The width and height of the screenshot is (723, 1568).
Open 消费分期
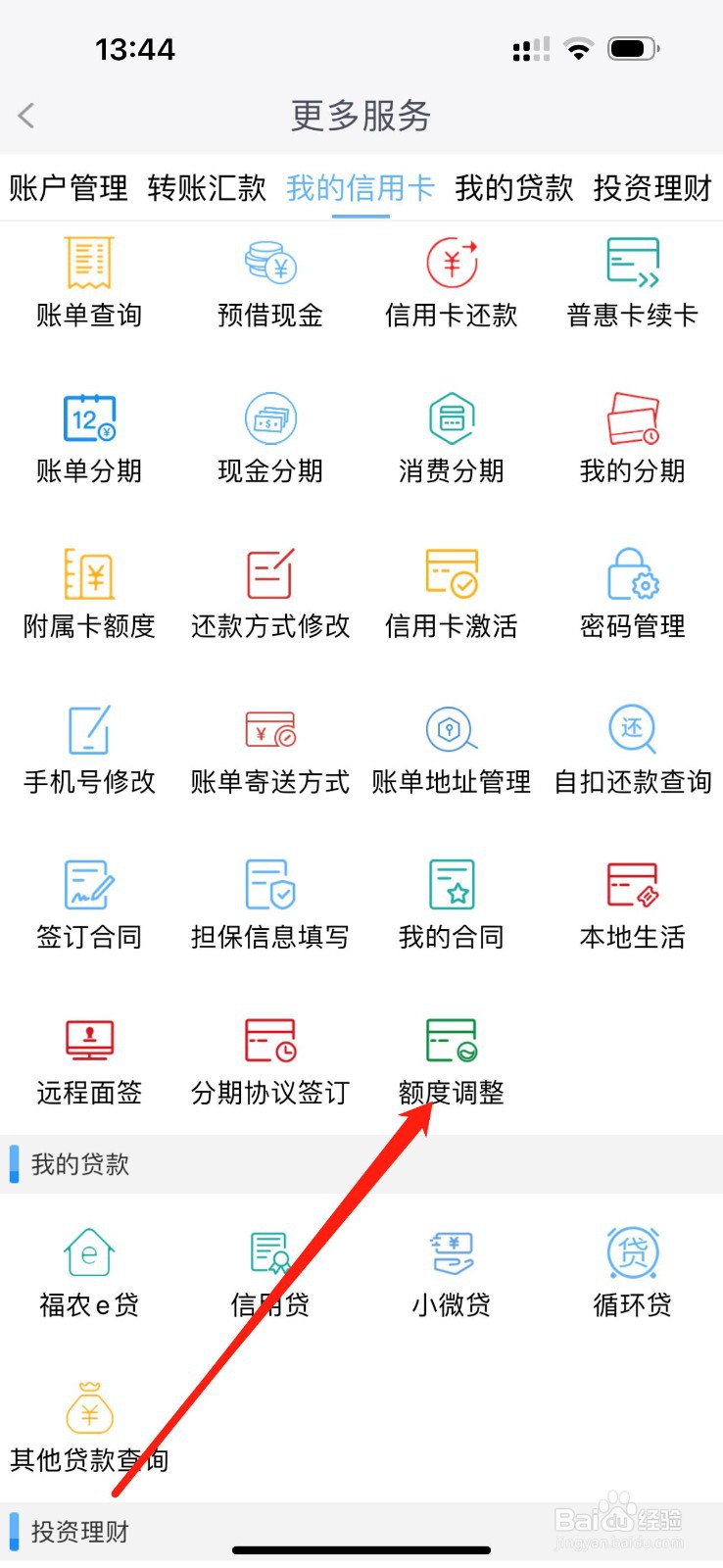pyautogui.click(x=452, y=438)
